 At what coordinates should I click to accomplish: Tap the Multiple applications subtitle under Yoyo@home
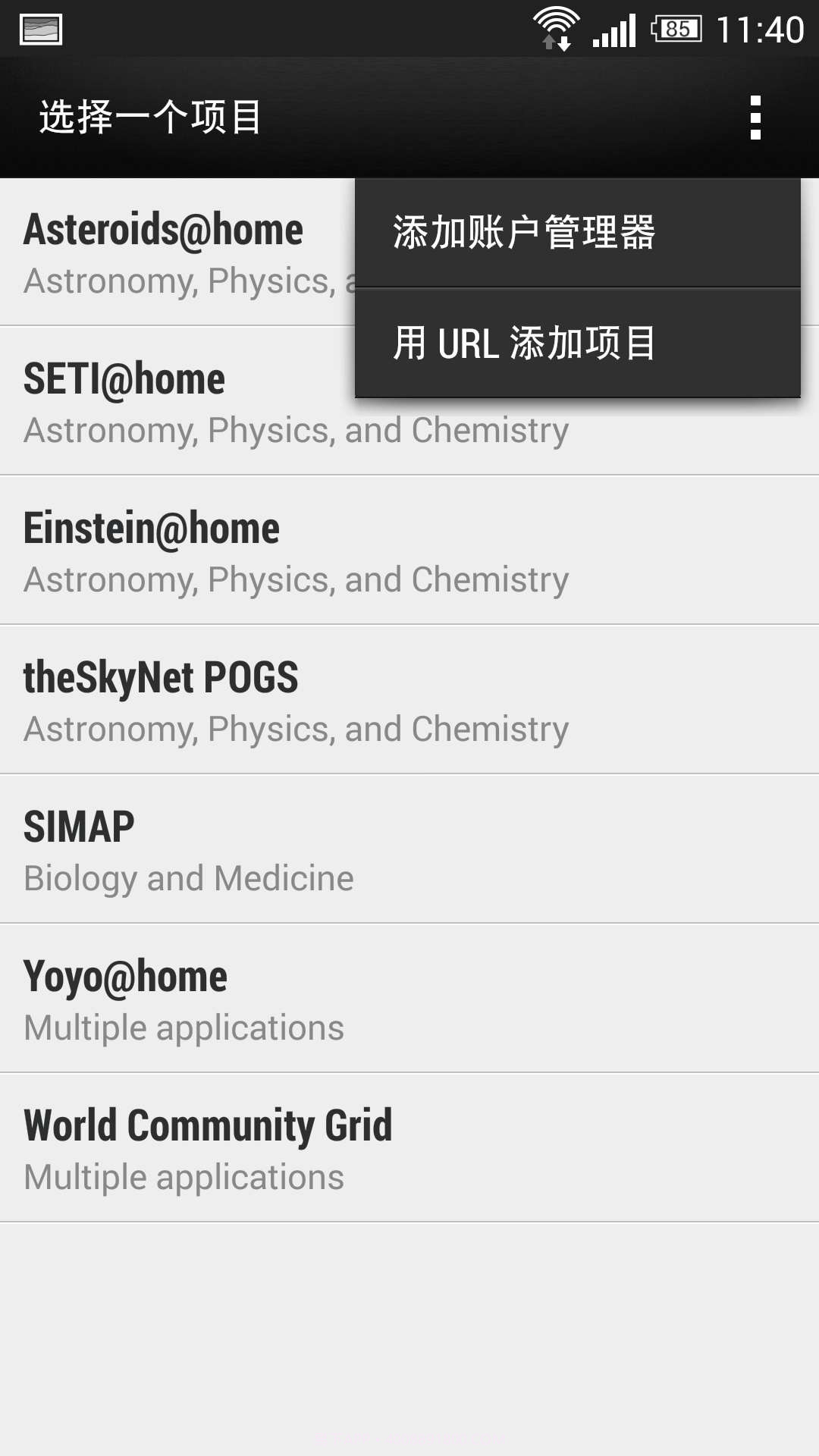184,1027
